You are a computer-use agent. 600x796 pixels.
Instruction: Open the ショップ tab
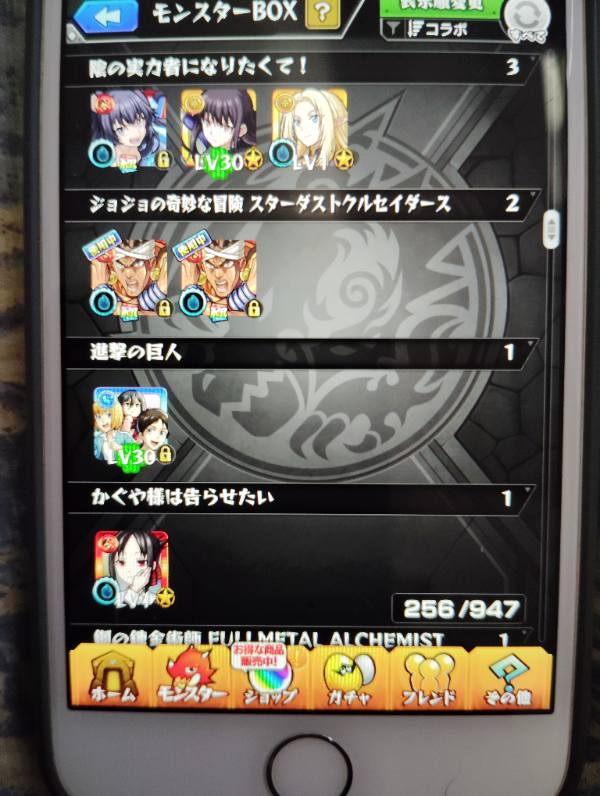point(270,678)
